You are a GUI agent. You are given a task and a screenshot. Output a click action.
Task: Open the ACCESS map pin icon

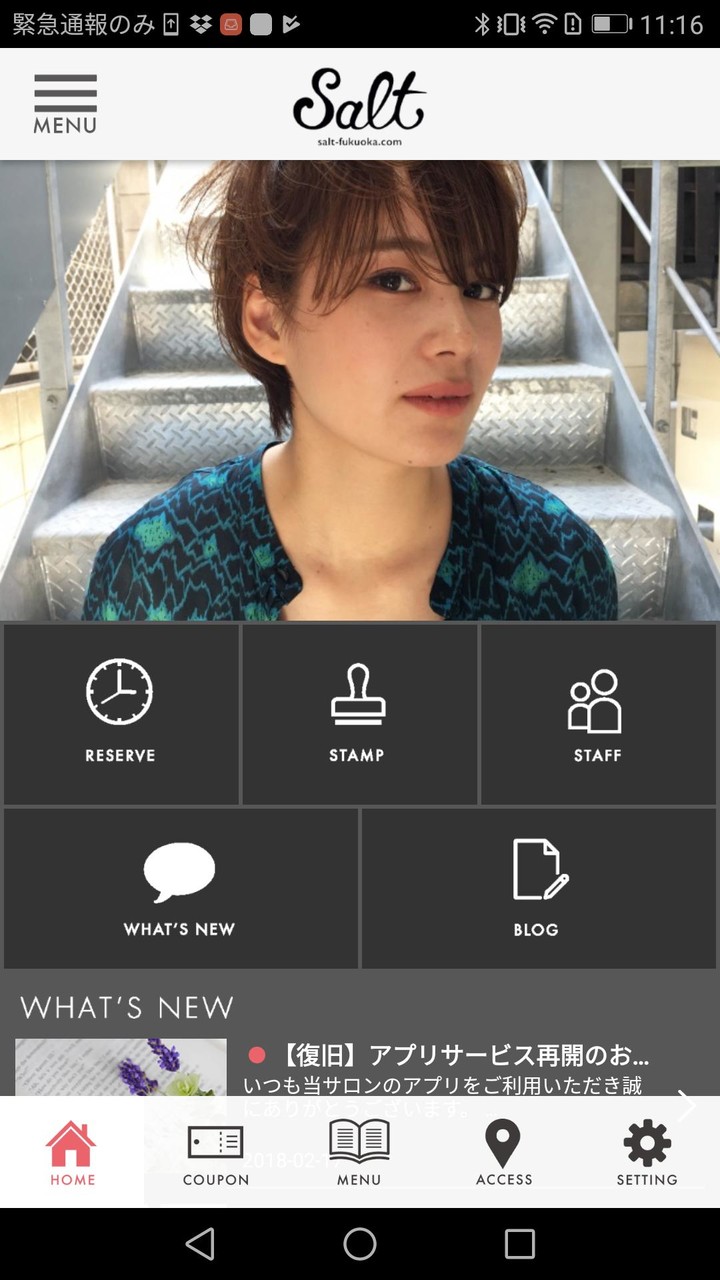(x=504, y=1150)
